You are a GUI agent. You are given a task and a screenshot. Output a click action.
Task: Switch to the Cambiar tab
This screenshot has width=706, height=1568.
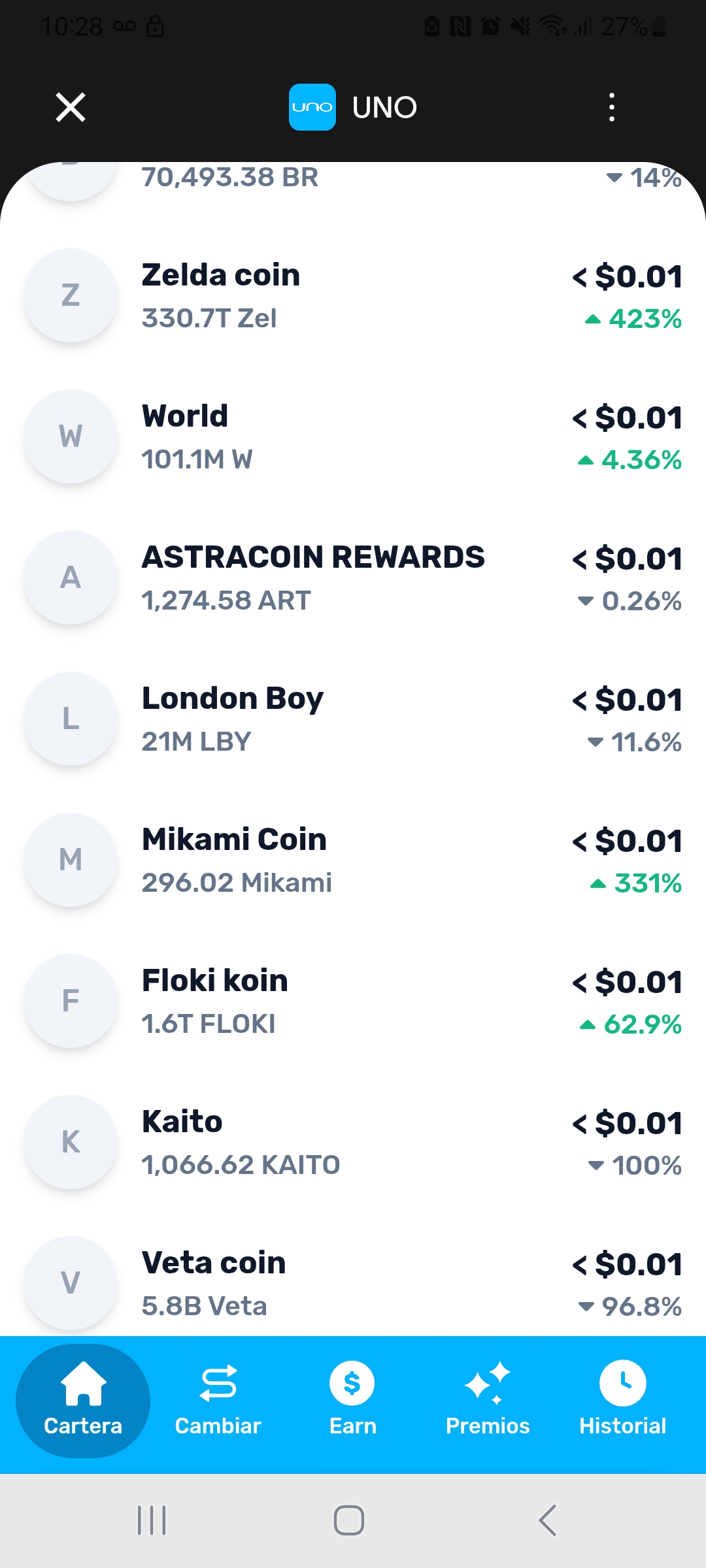tap(218, 1401)
